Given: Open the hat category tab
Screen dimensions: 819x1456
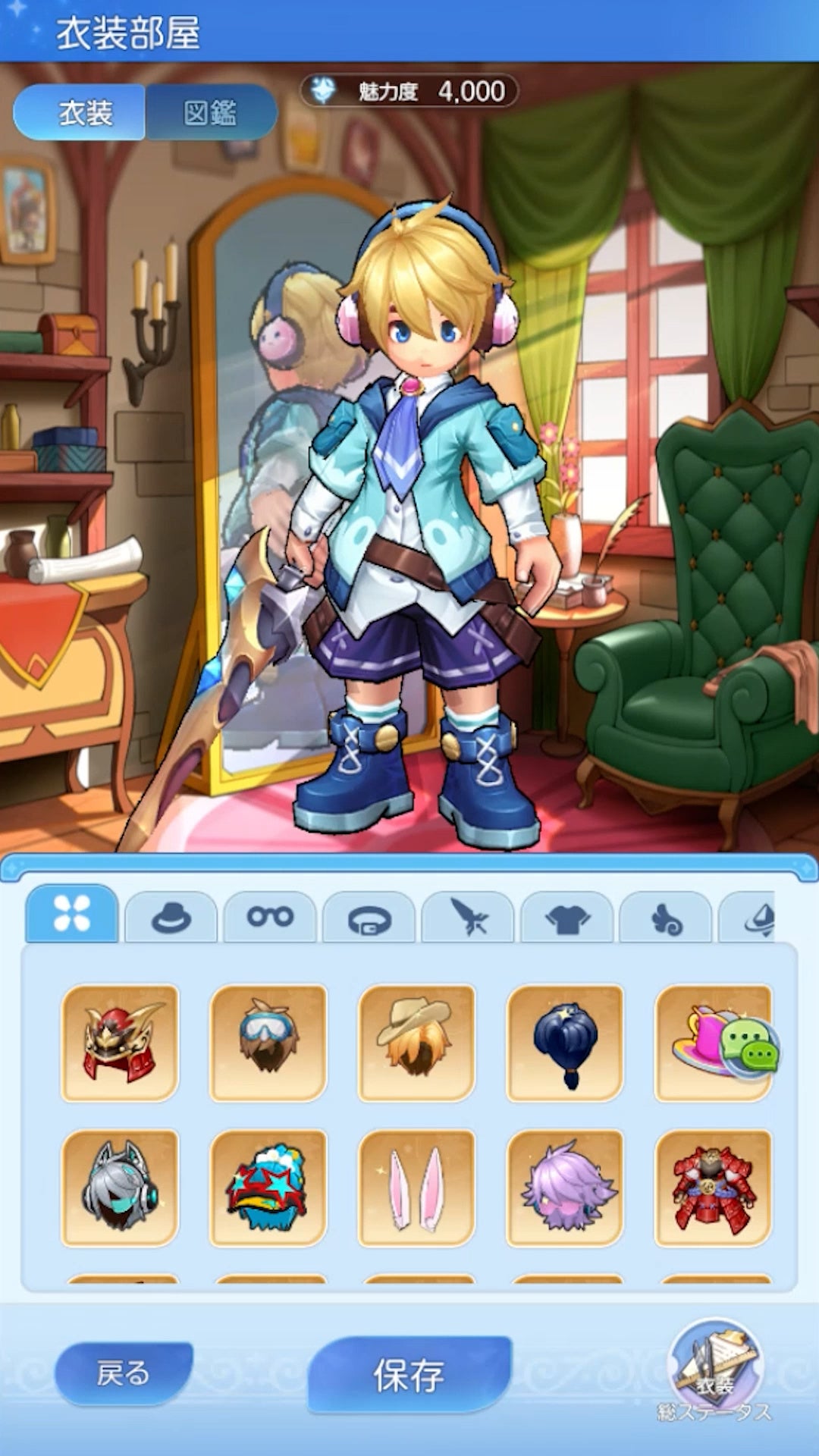Looking at the screenshot, I should 171,918.
